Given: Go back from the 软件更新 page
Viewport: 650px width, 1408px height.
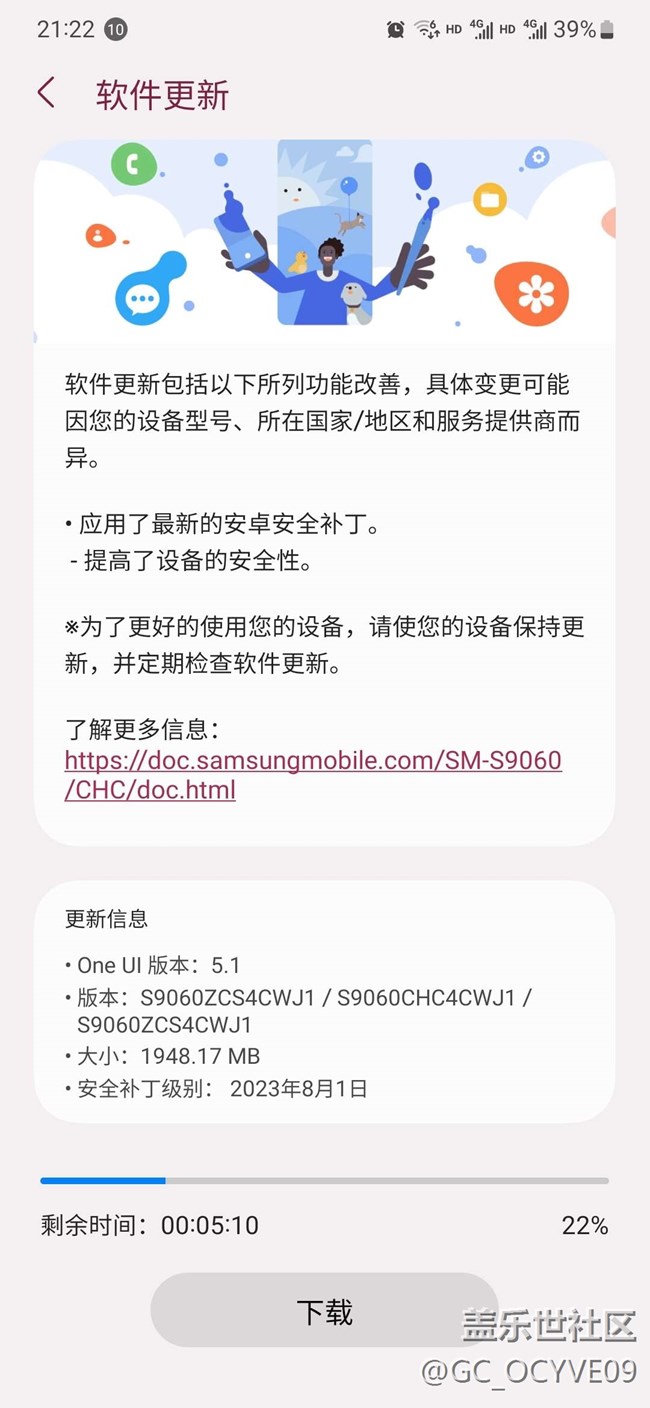Looking at the screenshot, I should point(45,94).
